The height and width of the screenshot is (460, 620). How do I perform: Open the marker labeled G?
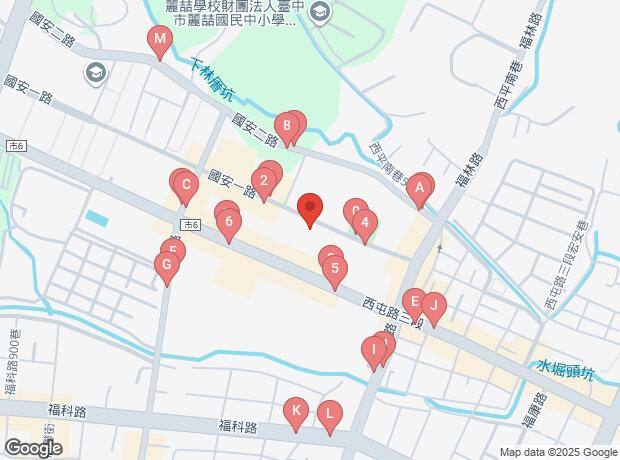click(x=167, y=265)
